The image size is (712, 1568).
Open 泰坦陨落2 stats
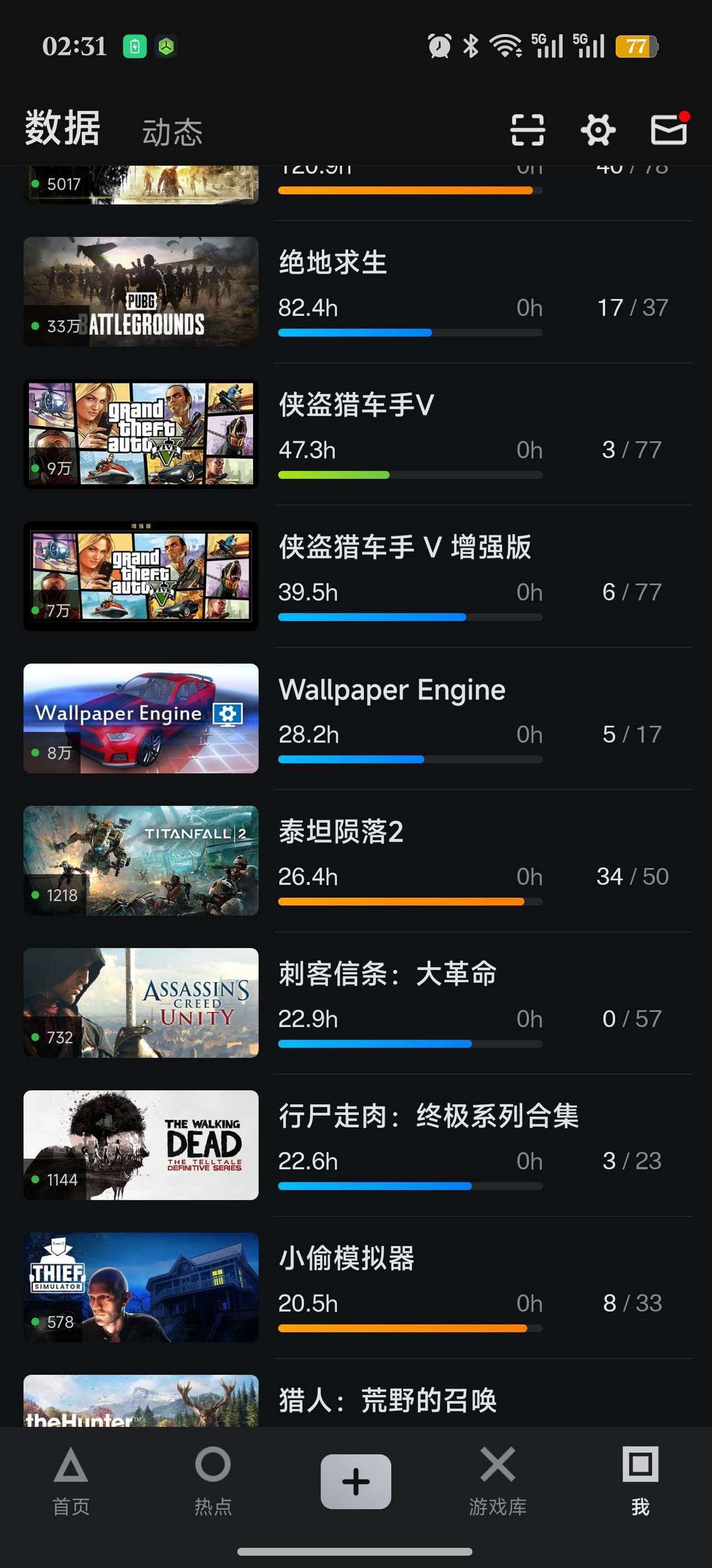click(356, 861)
